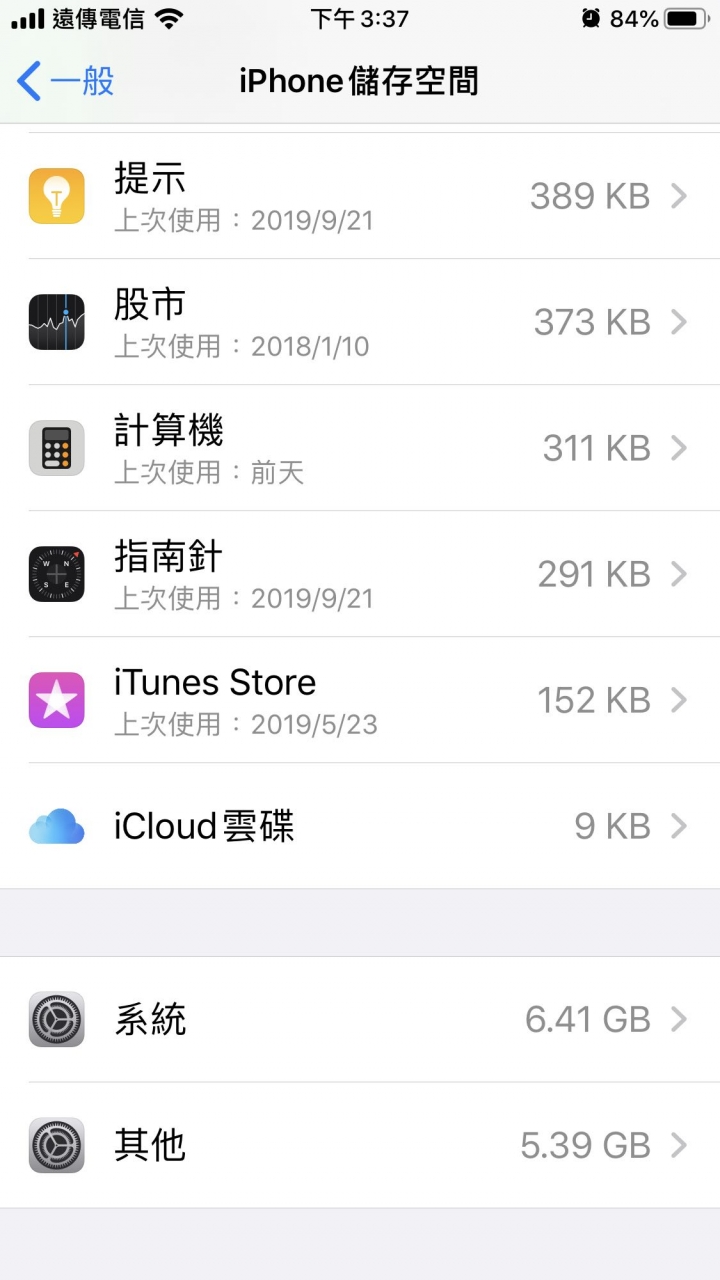This screenshot has width=720, height=1280.
Task: Open 提示 storage details
Action: coord(360,196)
